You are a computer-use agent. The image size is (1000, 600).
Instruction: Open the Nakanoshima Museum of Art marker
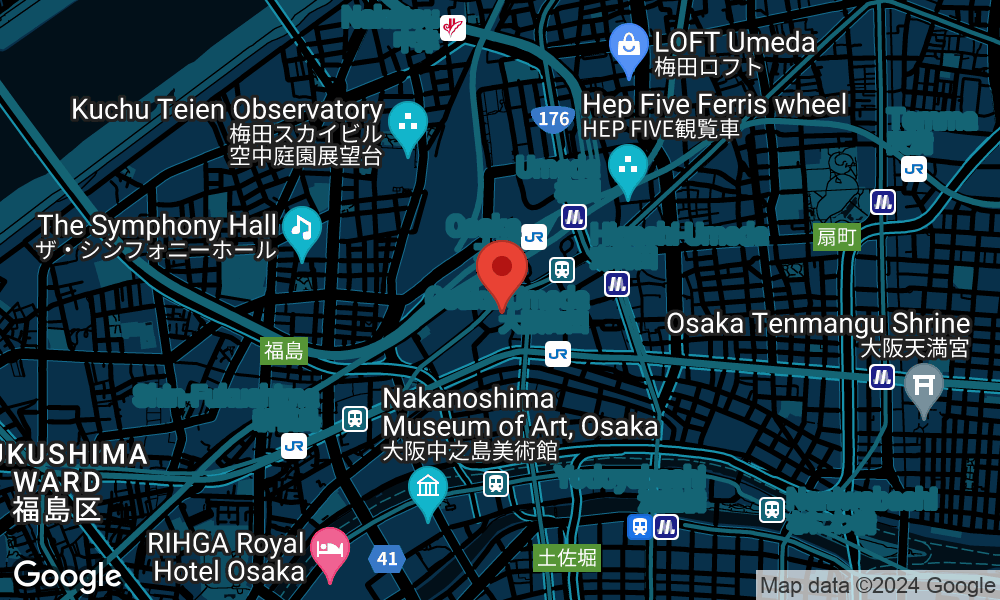[x=428, y=489]
